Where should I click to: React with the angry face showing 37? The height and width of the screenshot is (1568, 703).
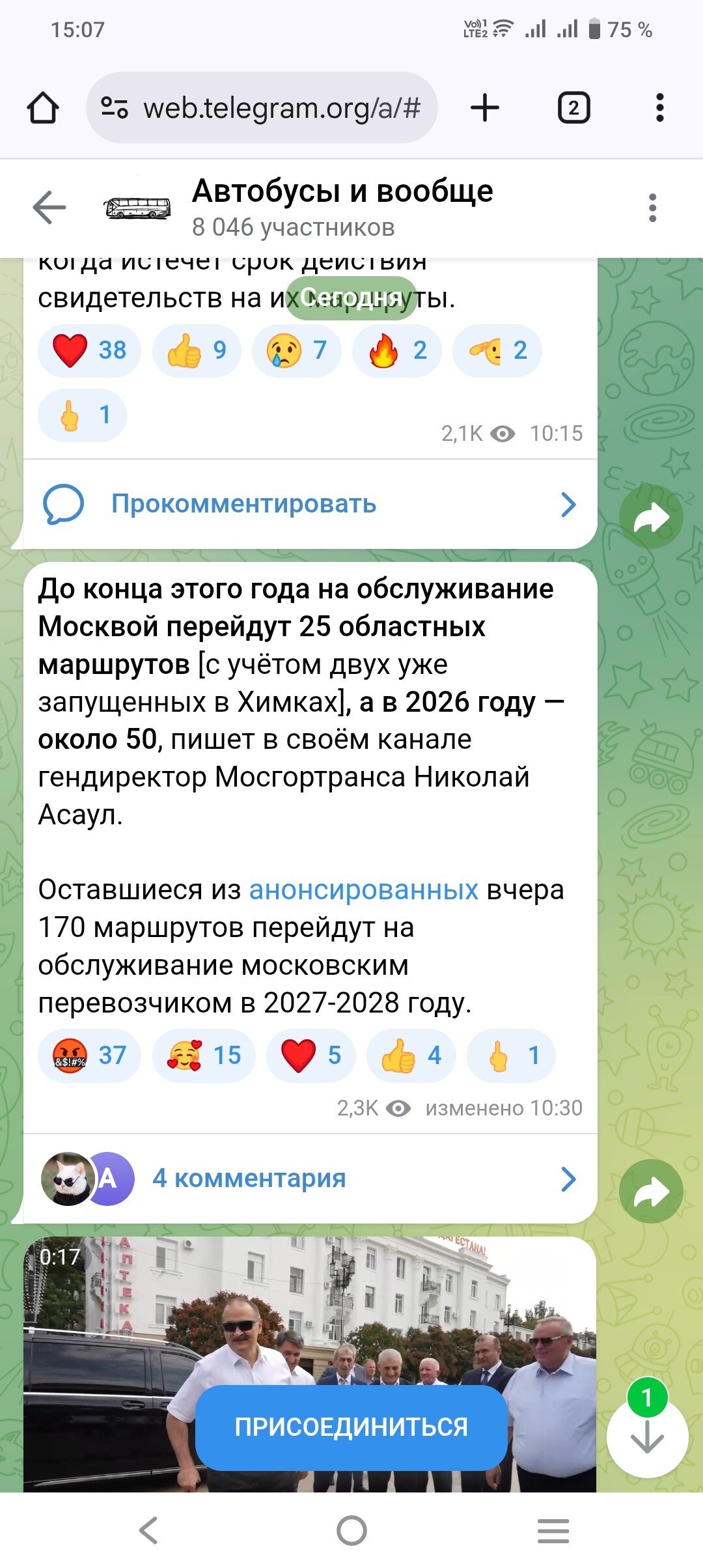click(89, 1056)
